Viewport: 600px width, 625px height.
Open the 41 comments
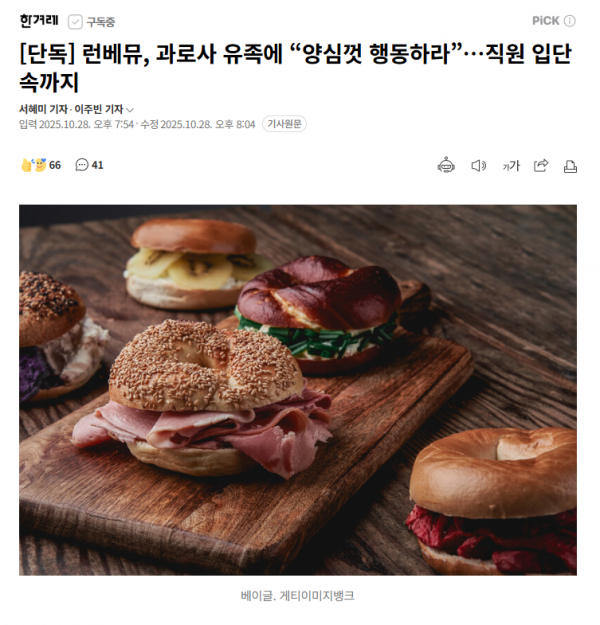(x=90, y=165)
